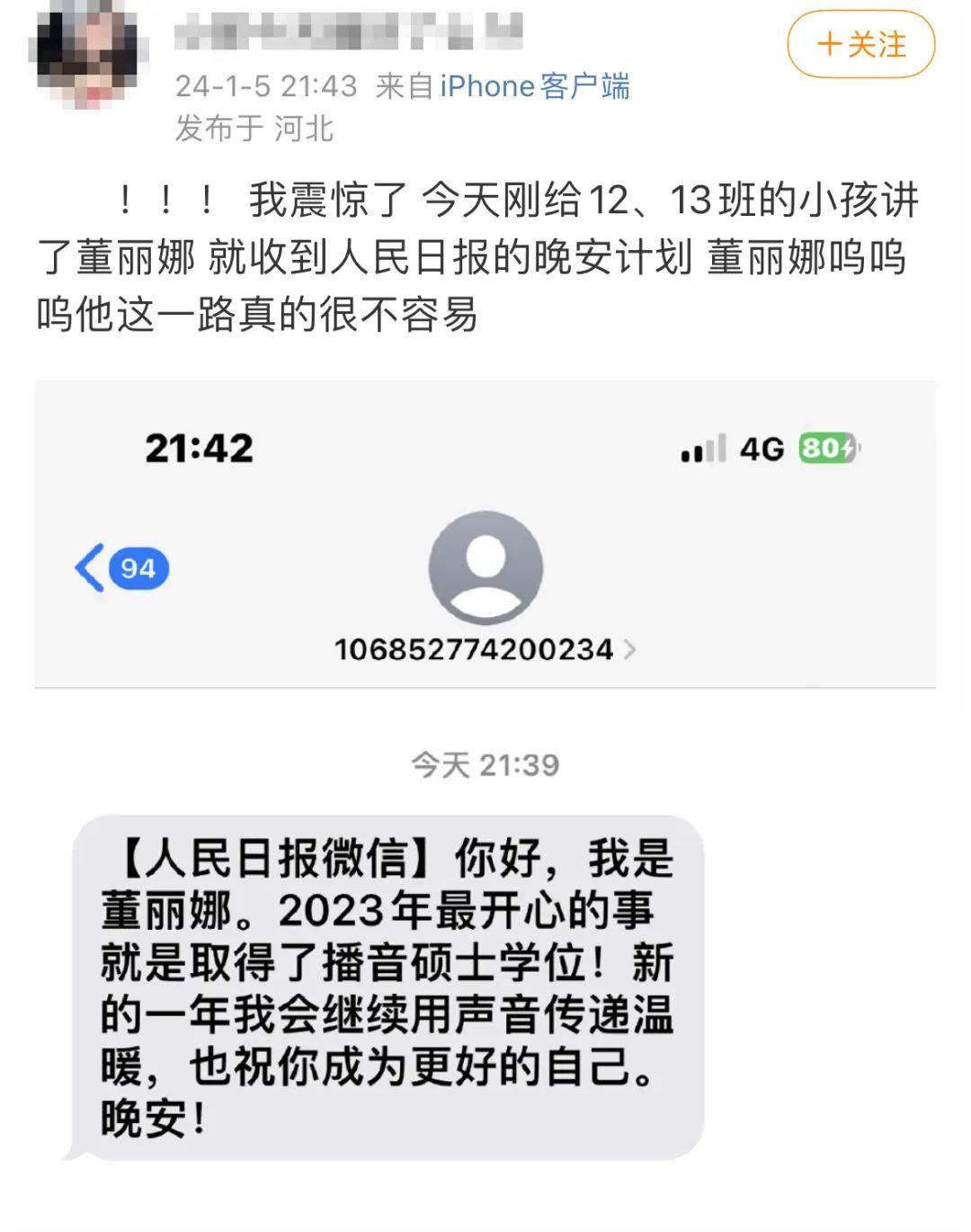
Task: Open the iPhone 客户端 source link
Action: point(535,86)
